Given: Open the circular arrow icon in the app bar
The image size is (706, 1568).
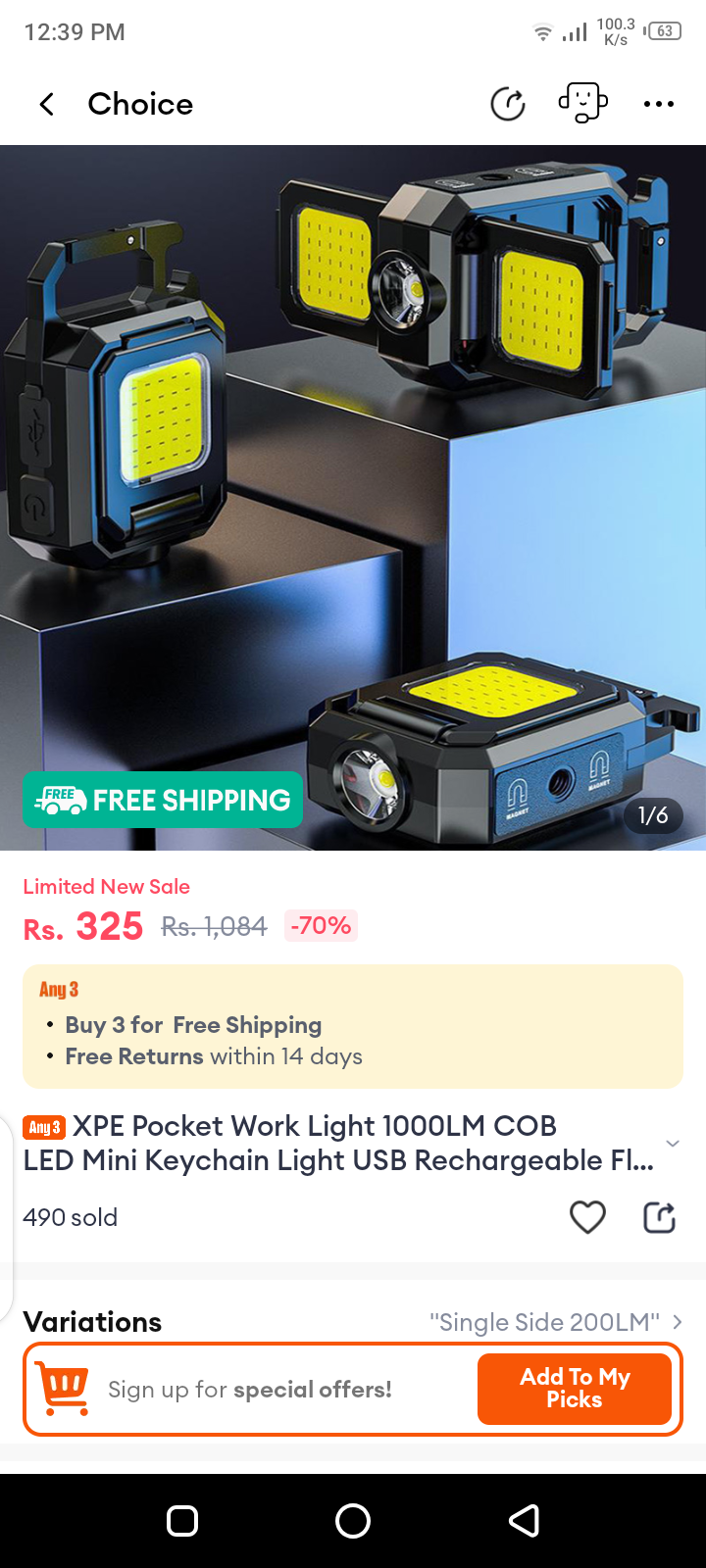Looking at the screenshot, I should coord(508,104).
